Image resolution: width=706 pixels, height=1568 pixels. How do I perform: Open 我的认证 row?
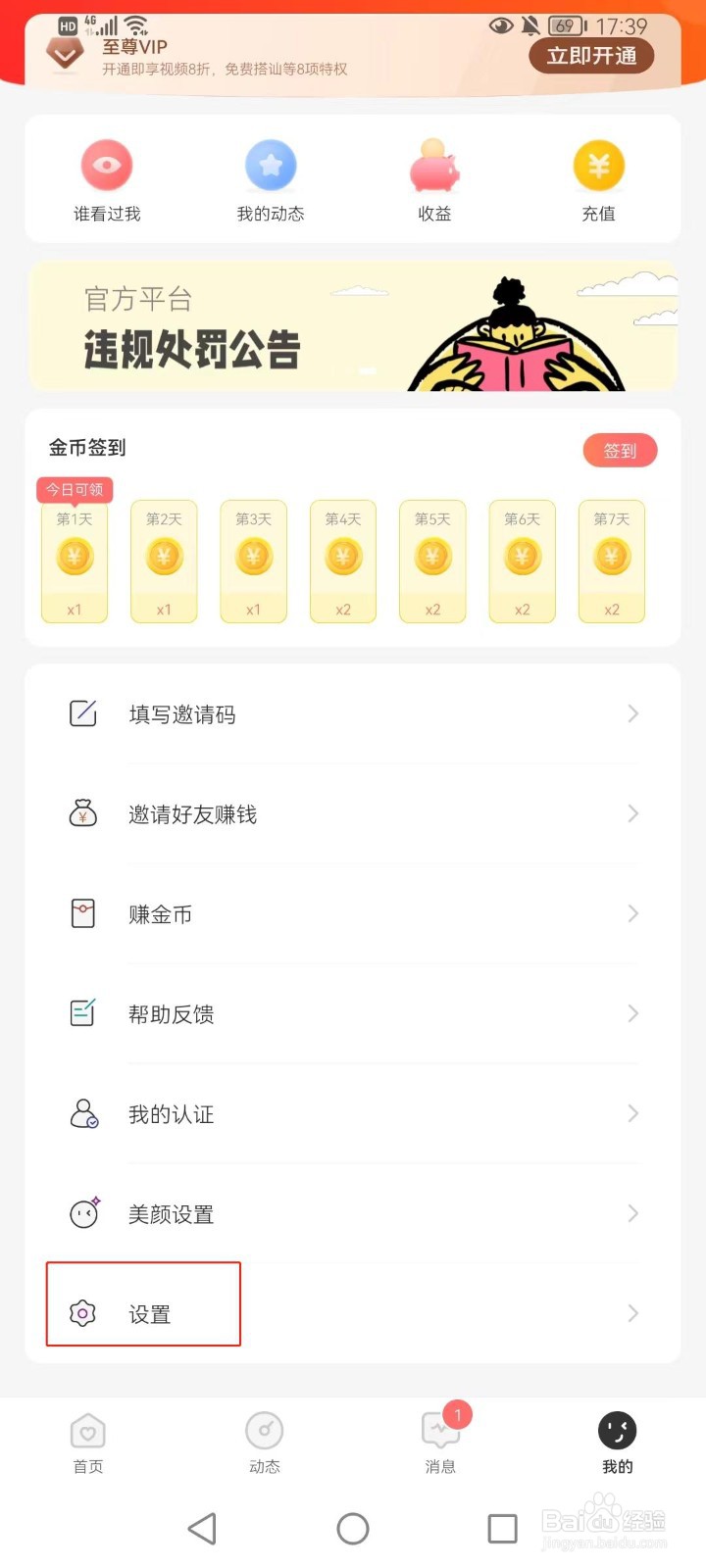(353, 1114)
